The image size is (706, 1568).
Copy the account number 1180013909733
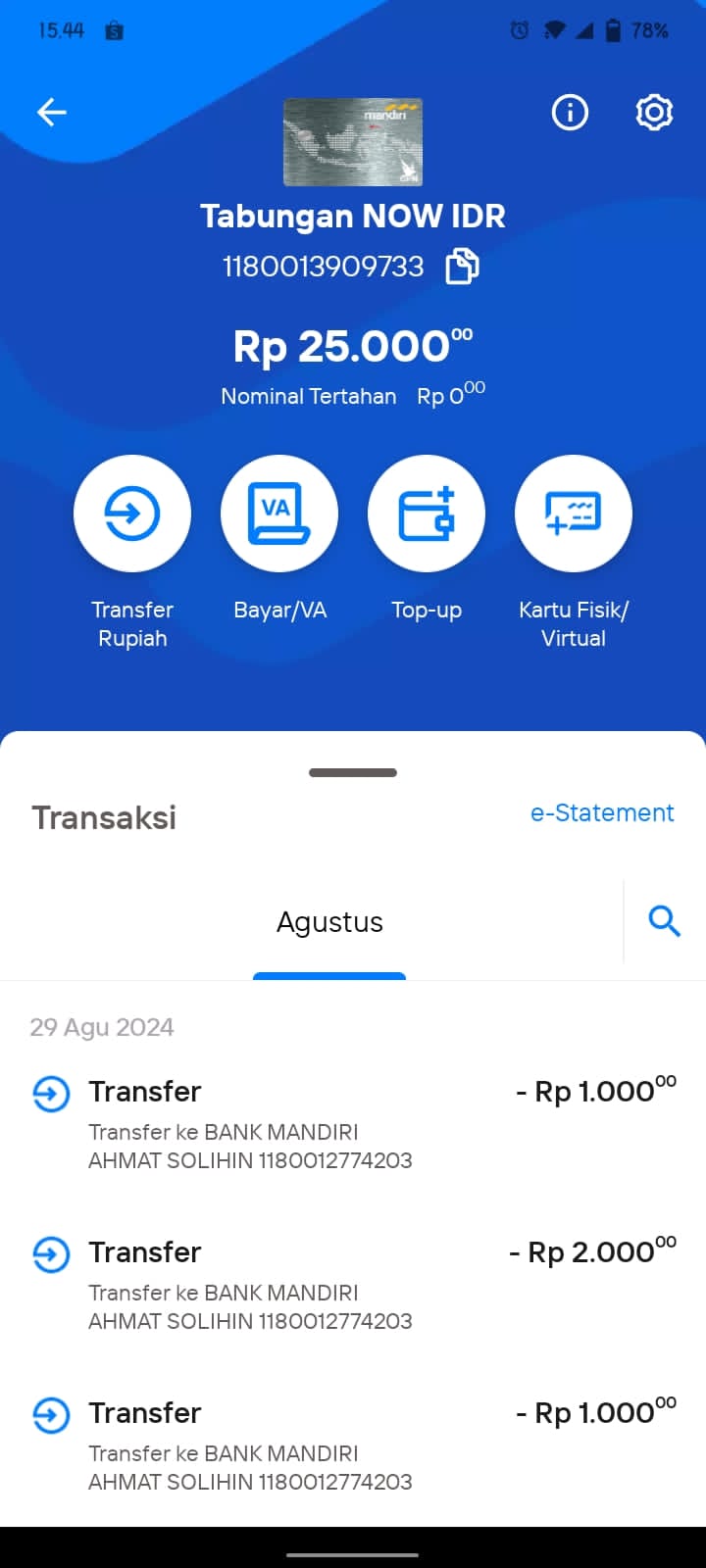(463, 266)
